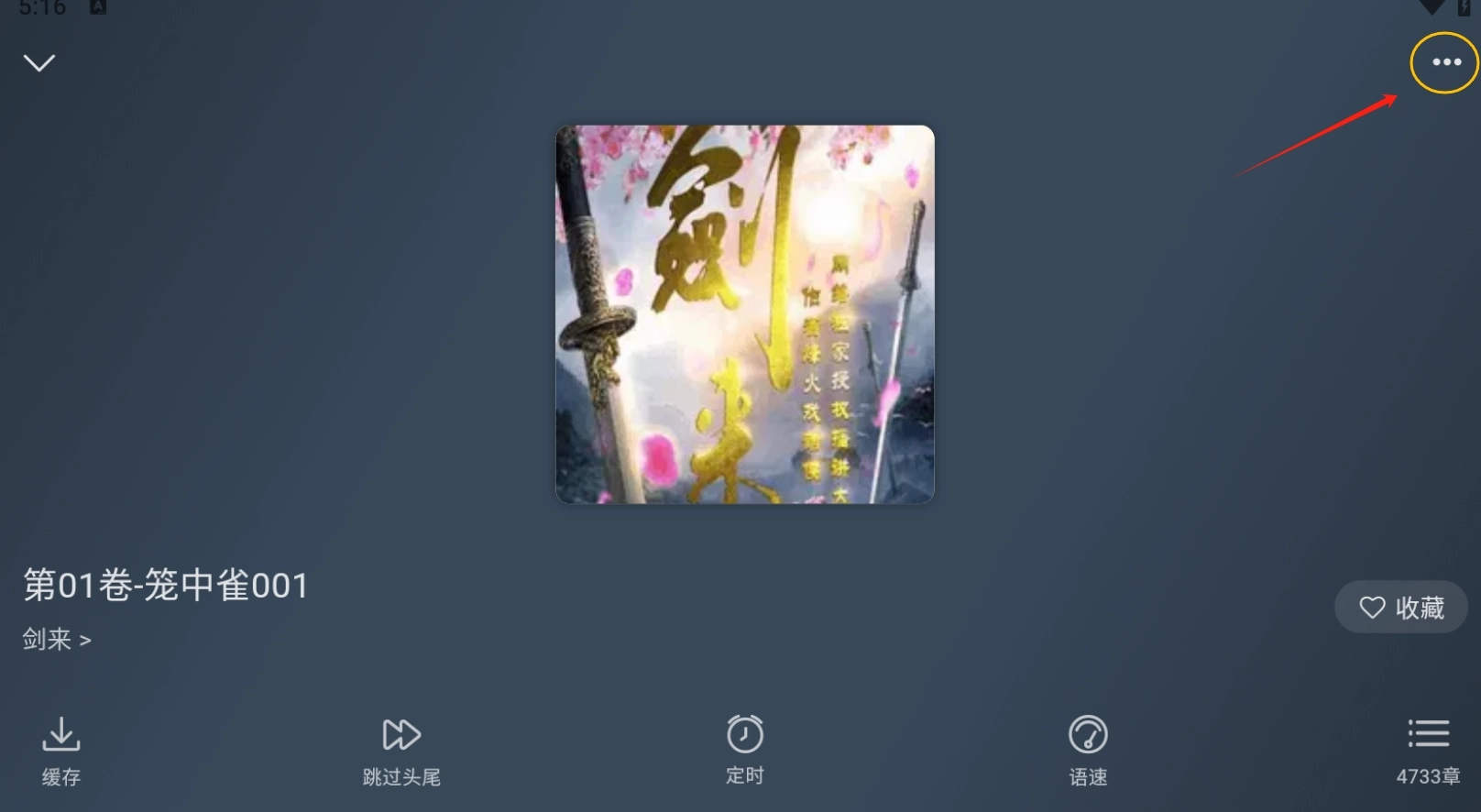Open the three-dot overflow menu
This screenshot has height=812, width=1481.
[x=1445, y=62]
